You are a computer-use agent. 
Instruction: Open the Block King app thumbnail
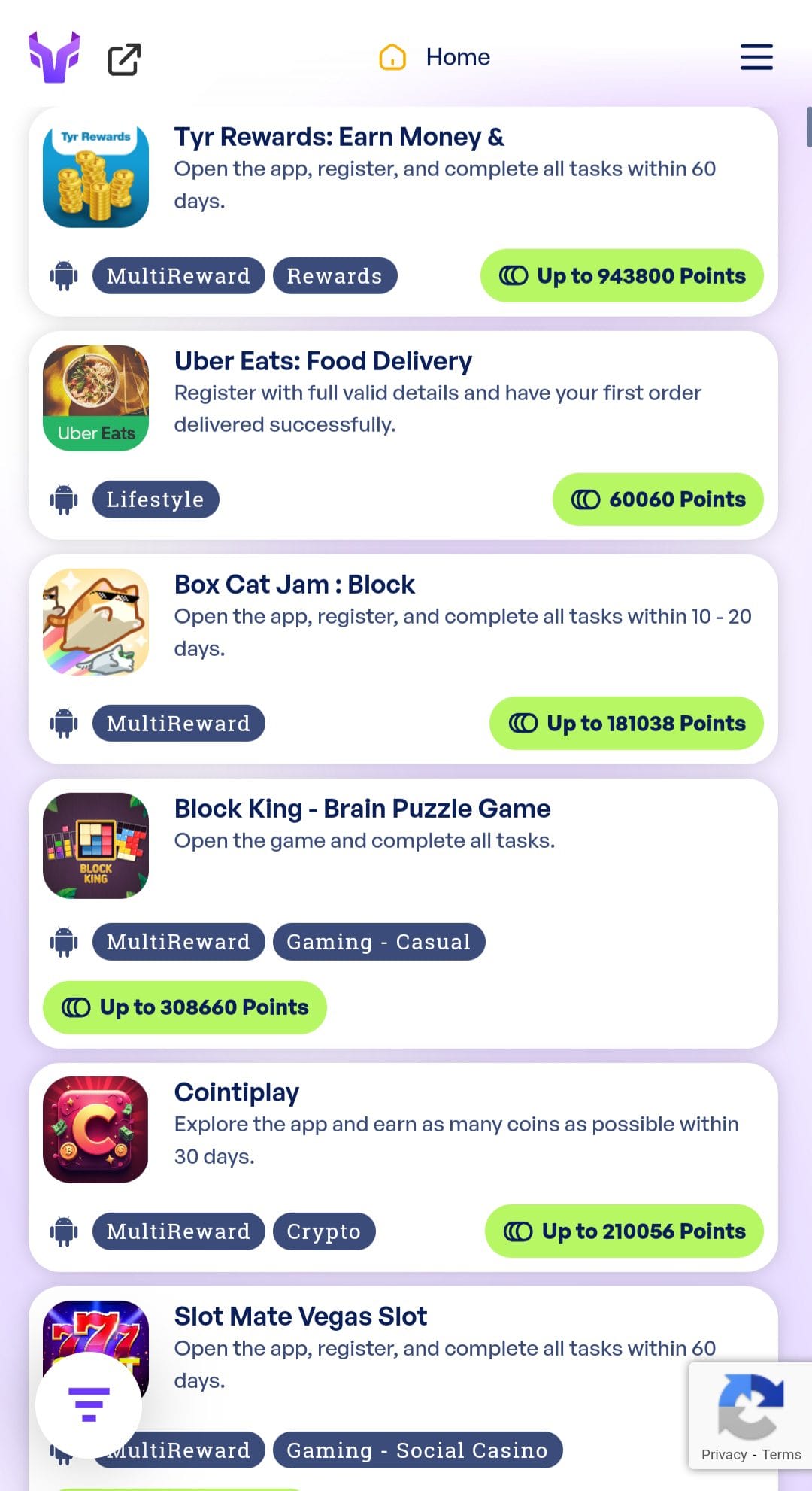[95, 846]
